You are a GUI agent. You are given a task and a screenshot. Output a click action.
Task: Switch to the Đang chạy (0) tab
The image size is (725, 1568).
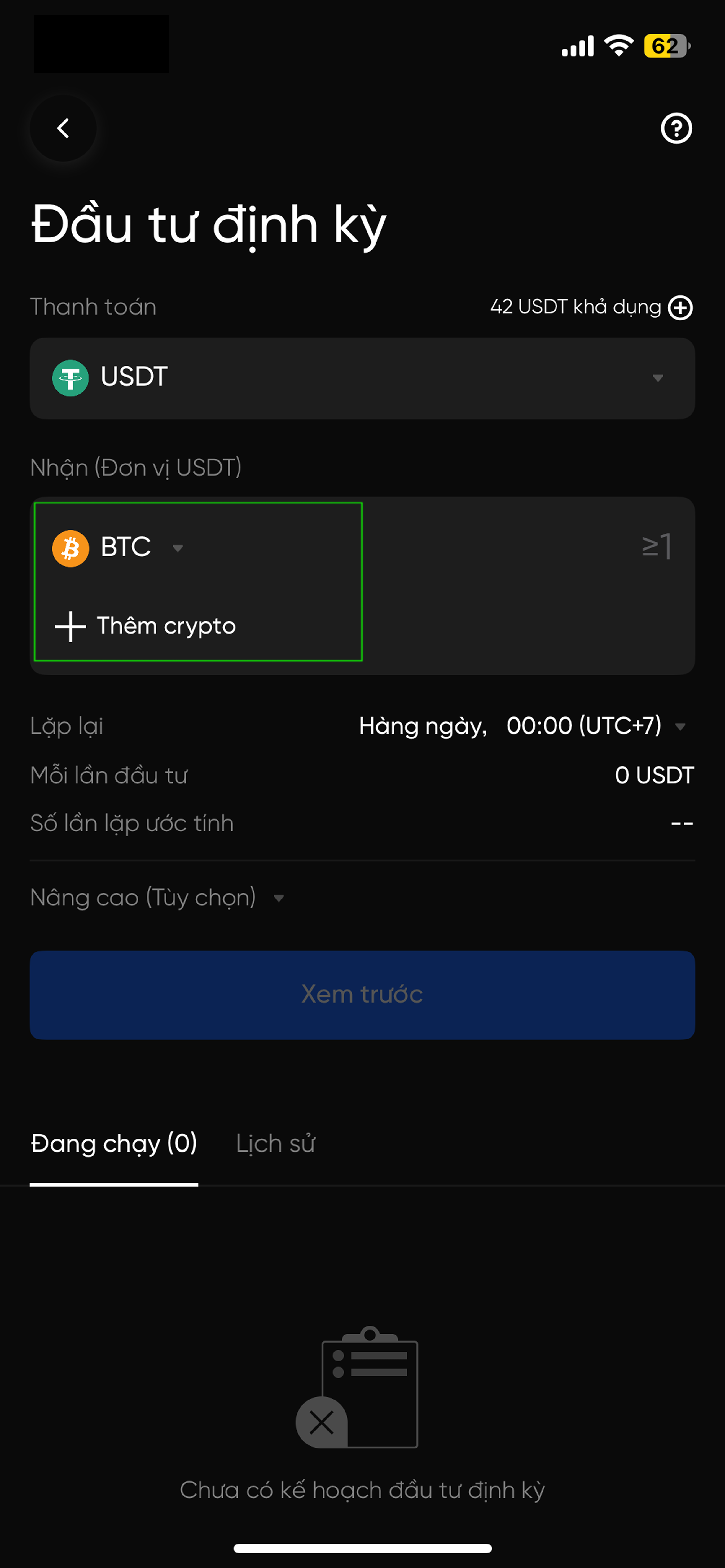[114, 1144]
